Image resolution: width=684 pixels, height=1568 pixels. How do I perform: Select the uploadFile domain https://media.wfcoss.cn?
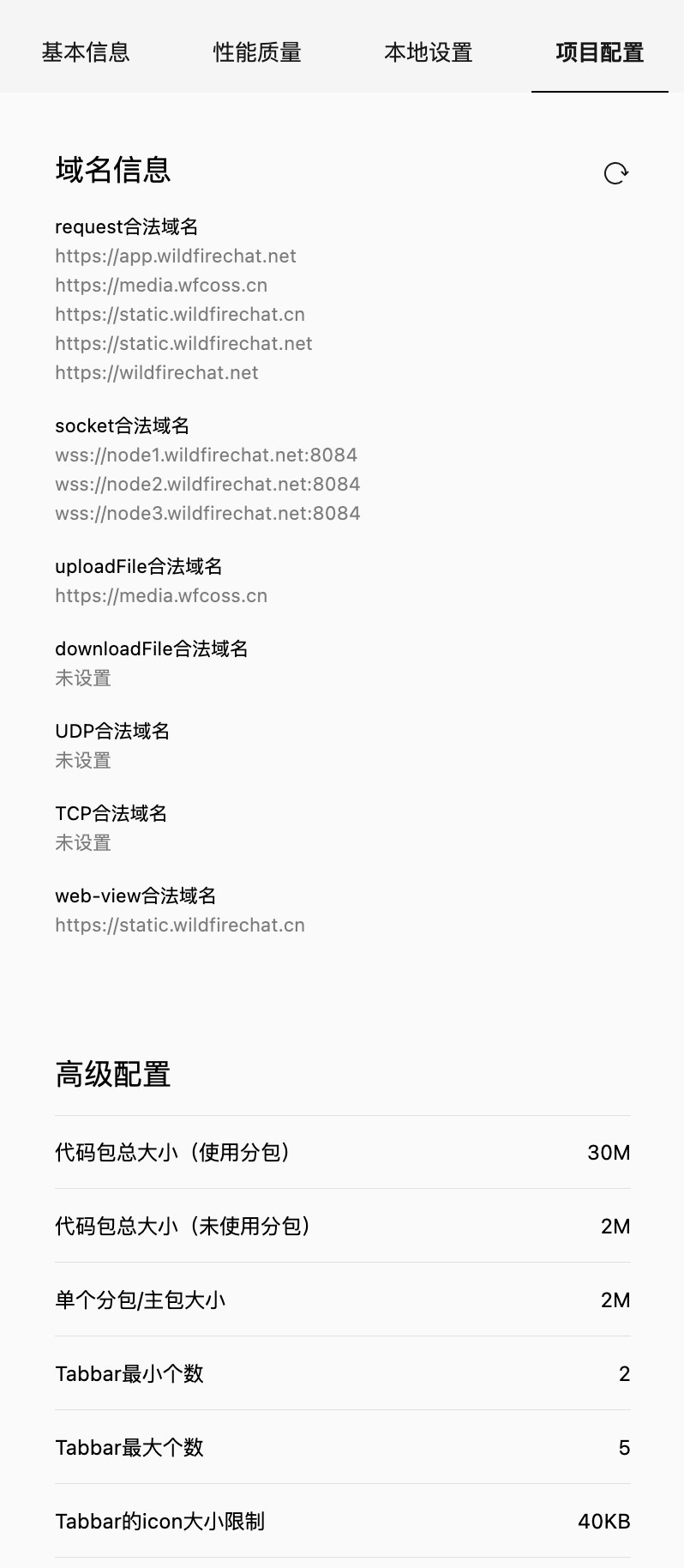point(161,595)
